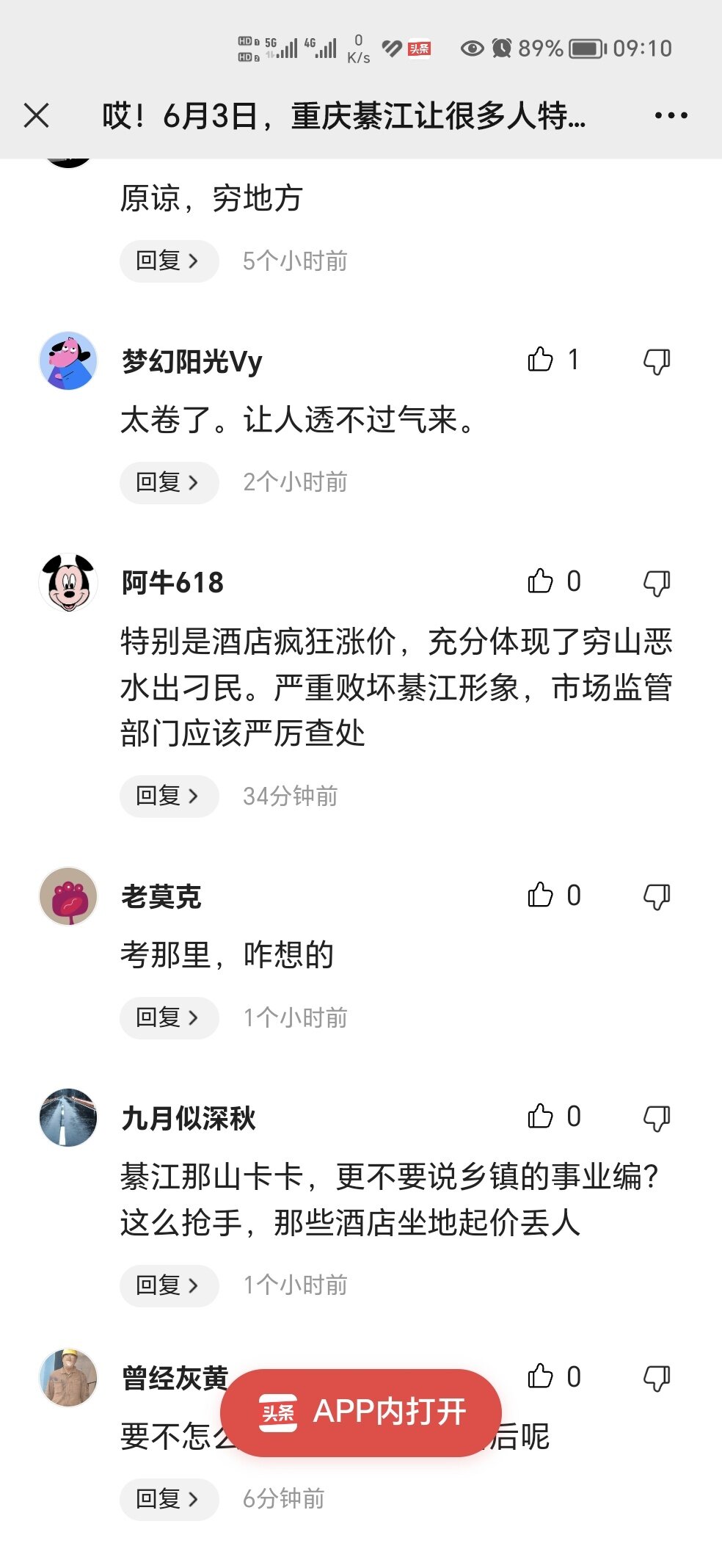Dislike 老莫克's comment
The image size is (722, 1568).
pyautogui.click(x=657, y=896)
